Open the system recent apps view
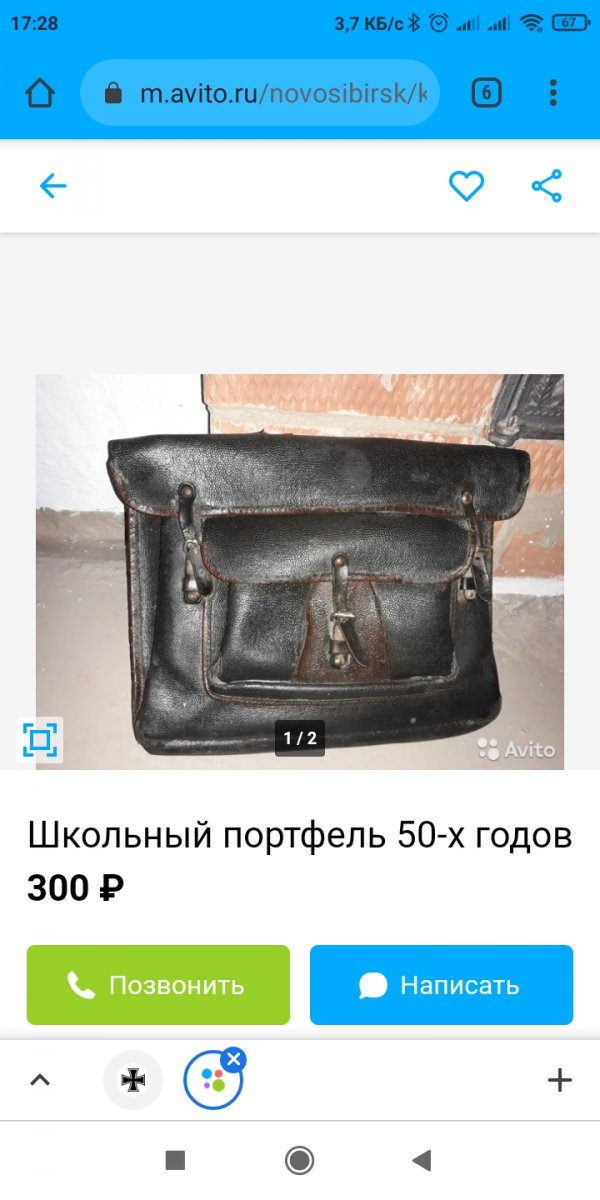The image size is (600, 1200). (x=175, y=1160)
